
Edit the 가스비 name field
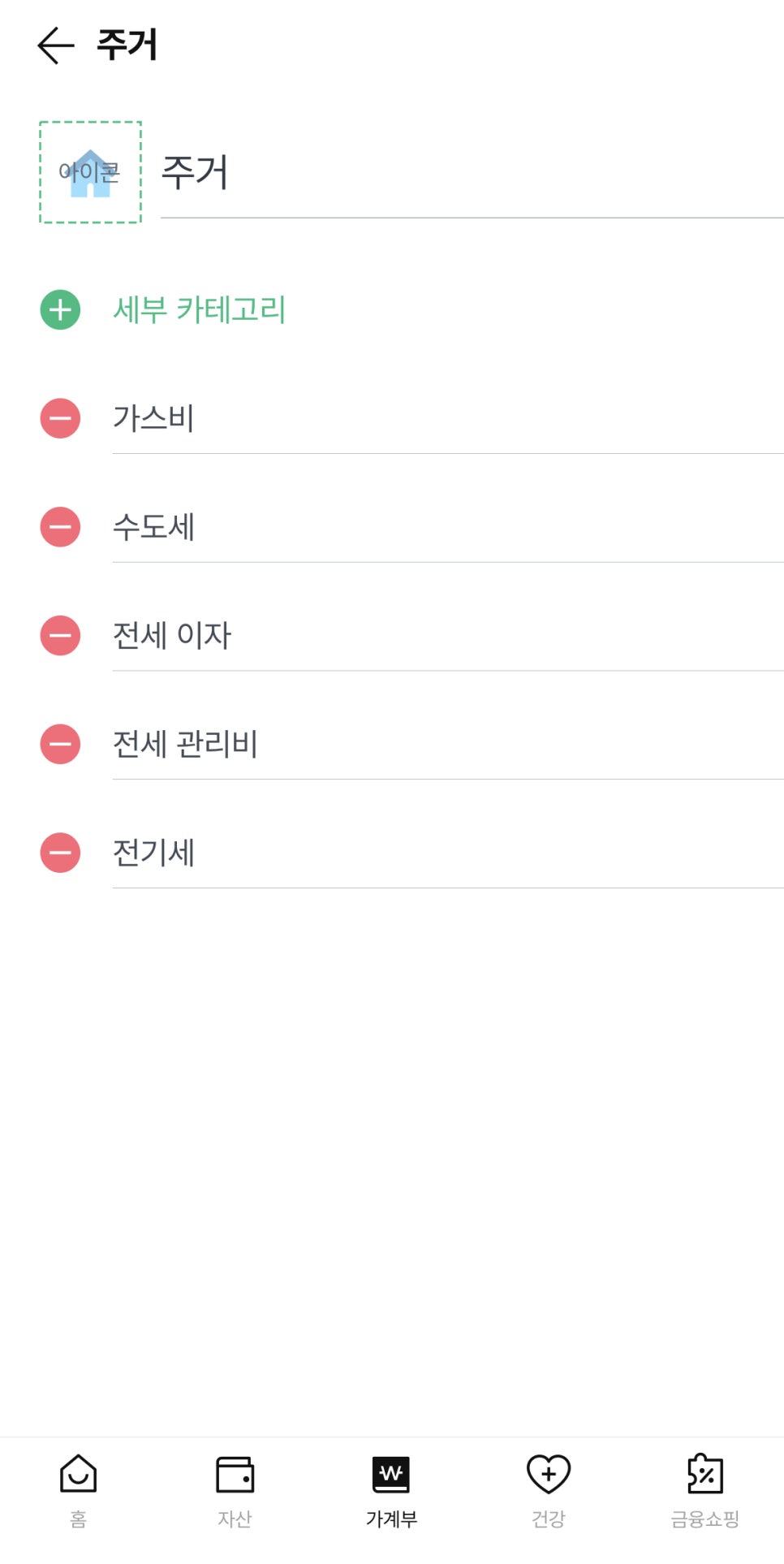[x=447, y=419]
